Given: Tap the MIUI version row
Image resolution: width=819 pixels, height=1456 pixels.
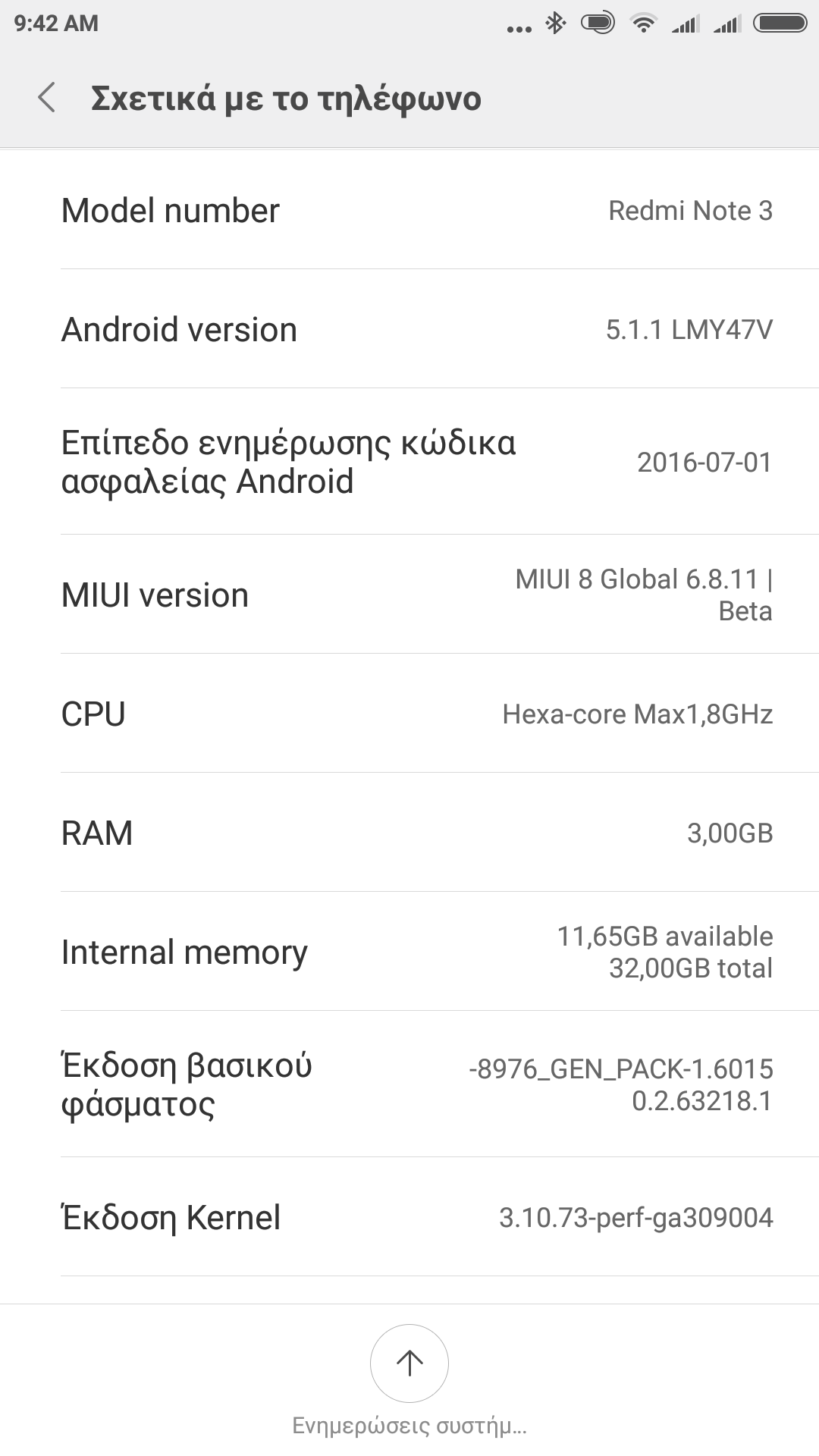Looking at the screenshot, I should pos(409,595).
